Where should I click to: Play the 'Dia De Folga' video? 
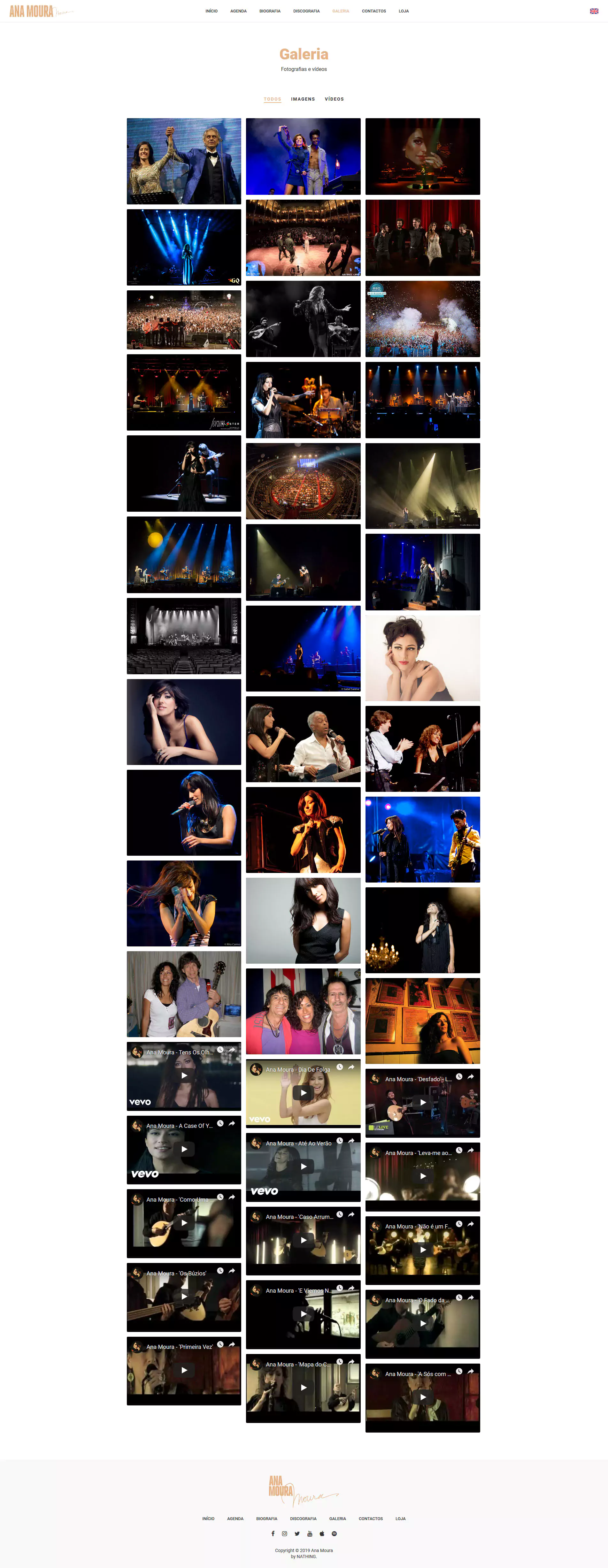[x=303, y=1093]
